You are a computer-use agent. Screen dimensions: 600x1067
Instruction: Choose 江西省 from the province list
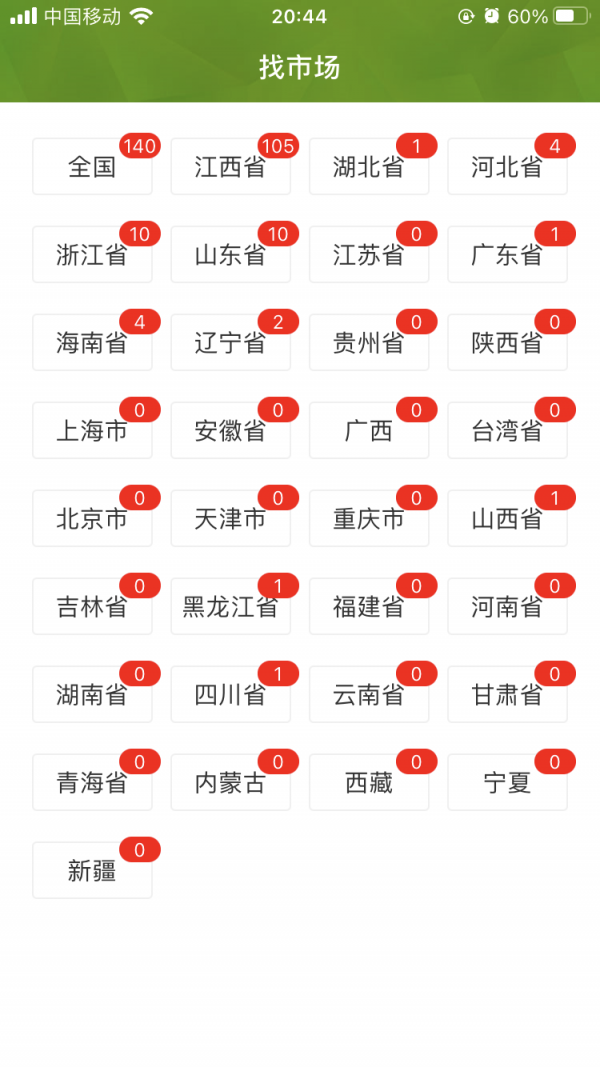(x=230, y=167)
